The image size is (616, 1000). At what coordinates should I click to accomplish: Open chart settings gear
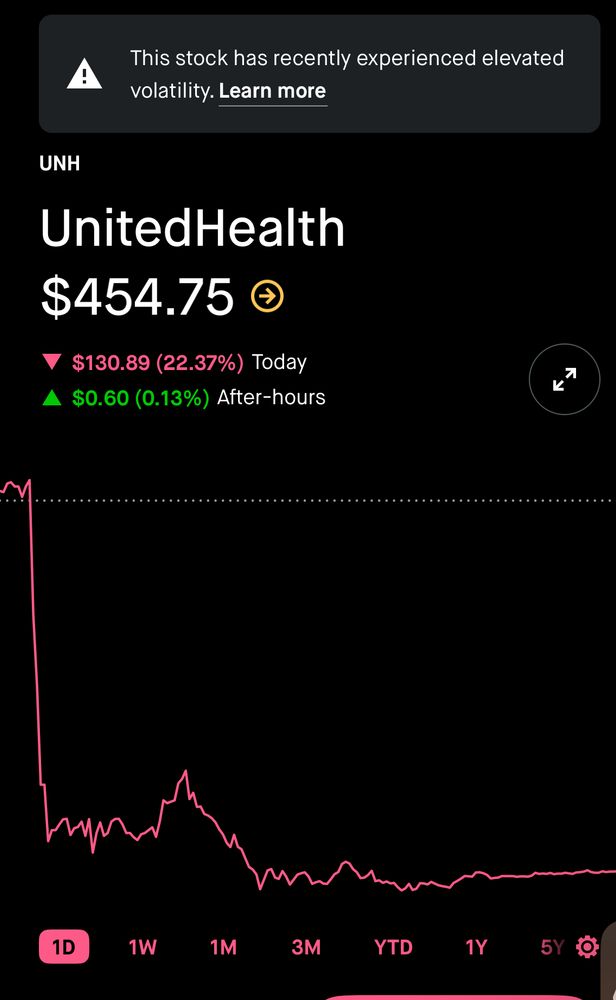click(587, 947)
